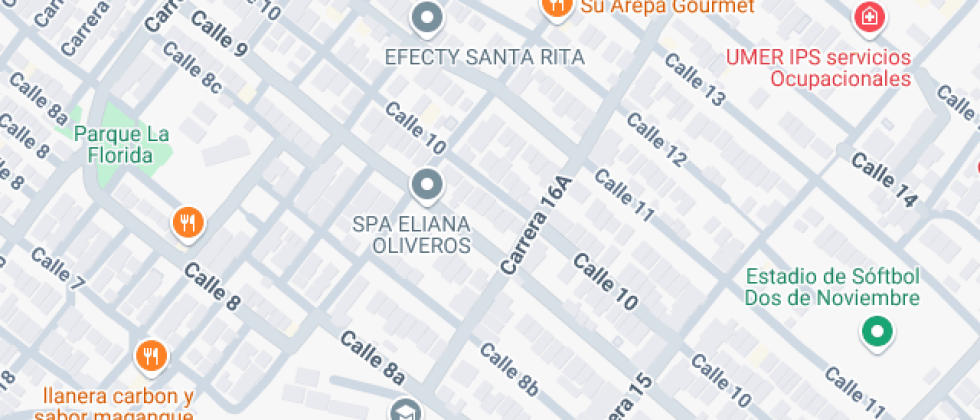Screen dimensions: 980x420
Task: Tap the Parque La Florida park label
Action: coord(119,144)
